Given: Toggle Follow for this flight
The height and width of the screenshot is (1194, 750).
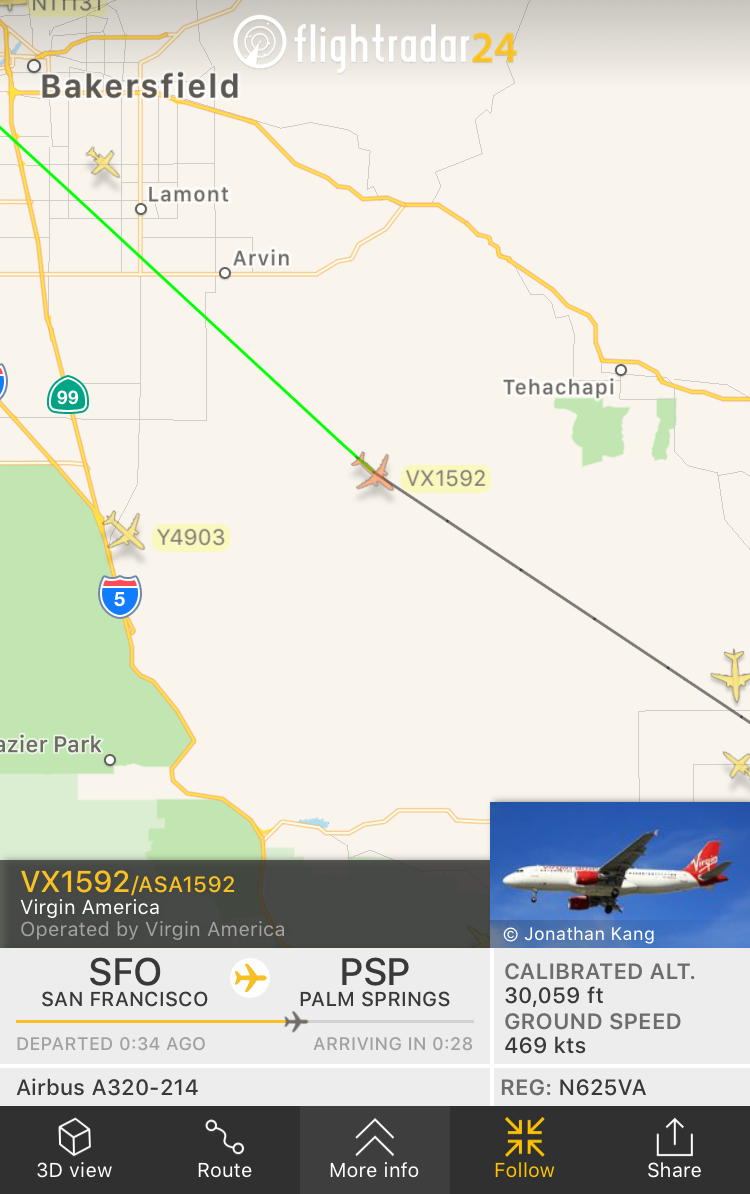Looking at the screenshot, I should pos(524,1149).
